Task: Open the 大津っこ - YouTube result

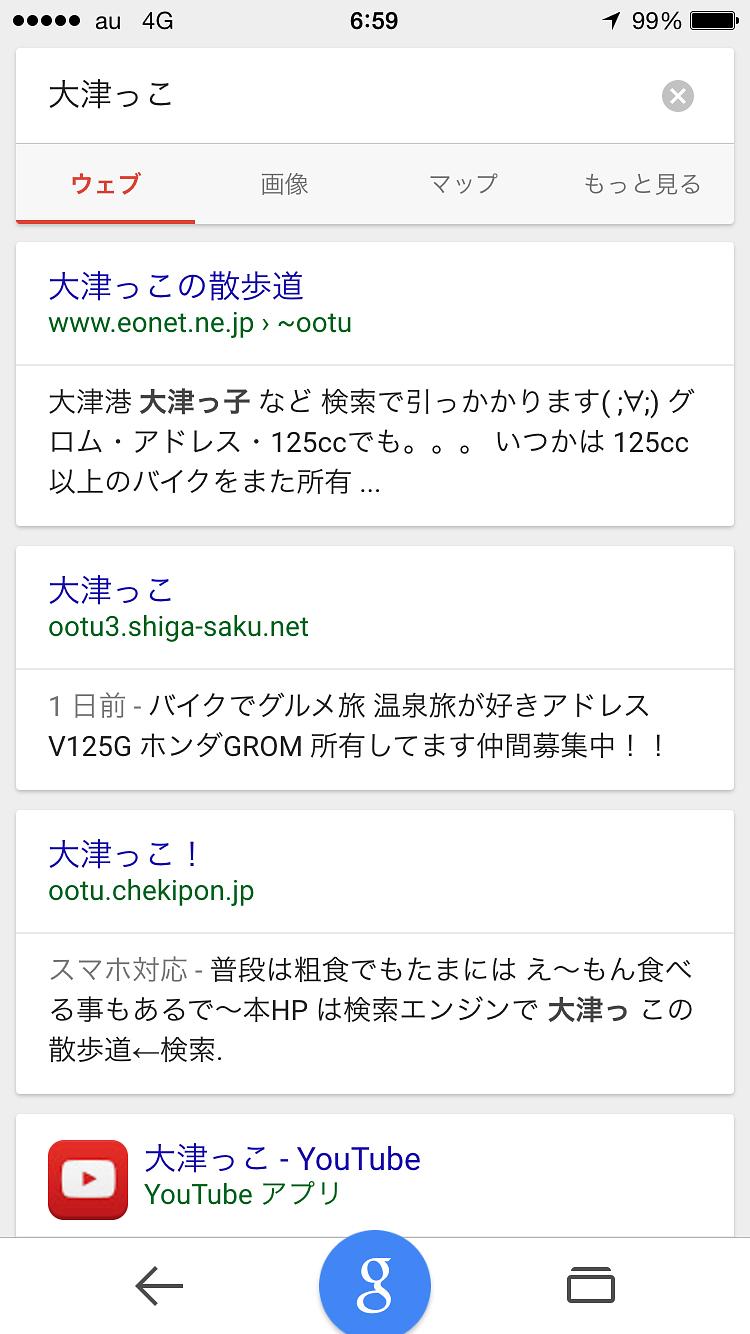Action: (282, 1160)
